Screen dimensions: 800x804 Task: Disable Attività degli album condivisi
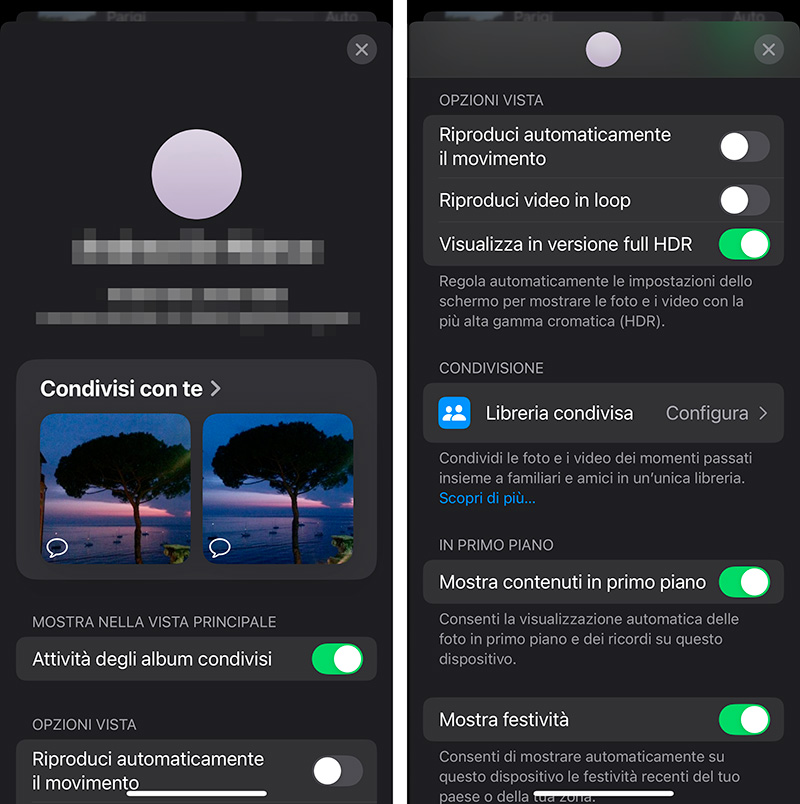tap(337, 659)
